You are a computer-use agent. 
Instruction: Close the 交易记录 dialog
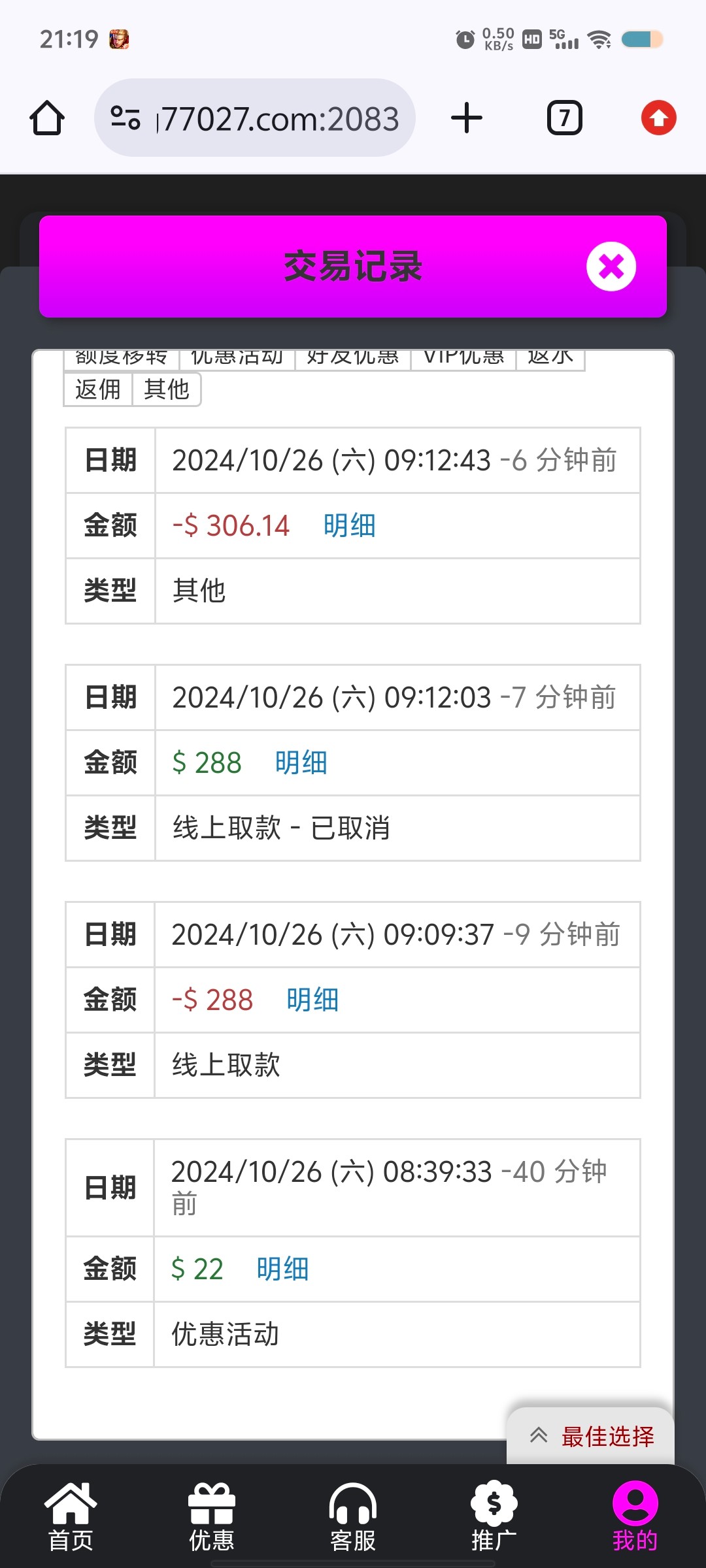tap(611, 267)
